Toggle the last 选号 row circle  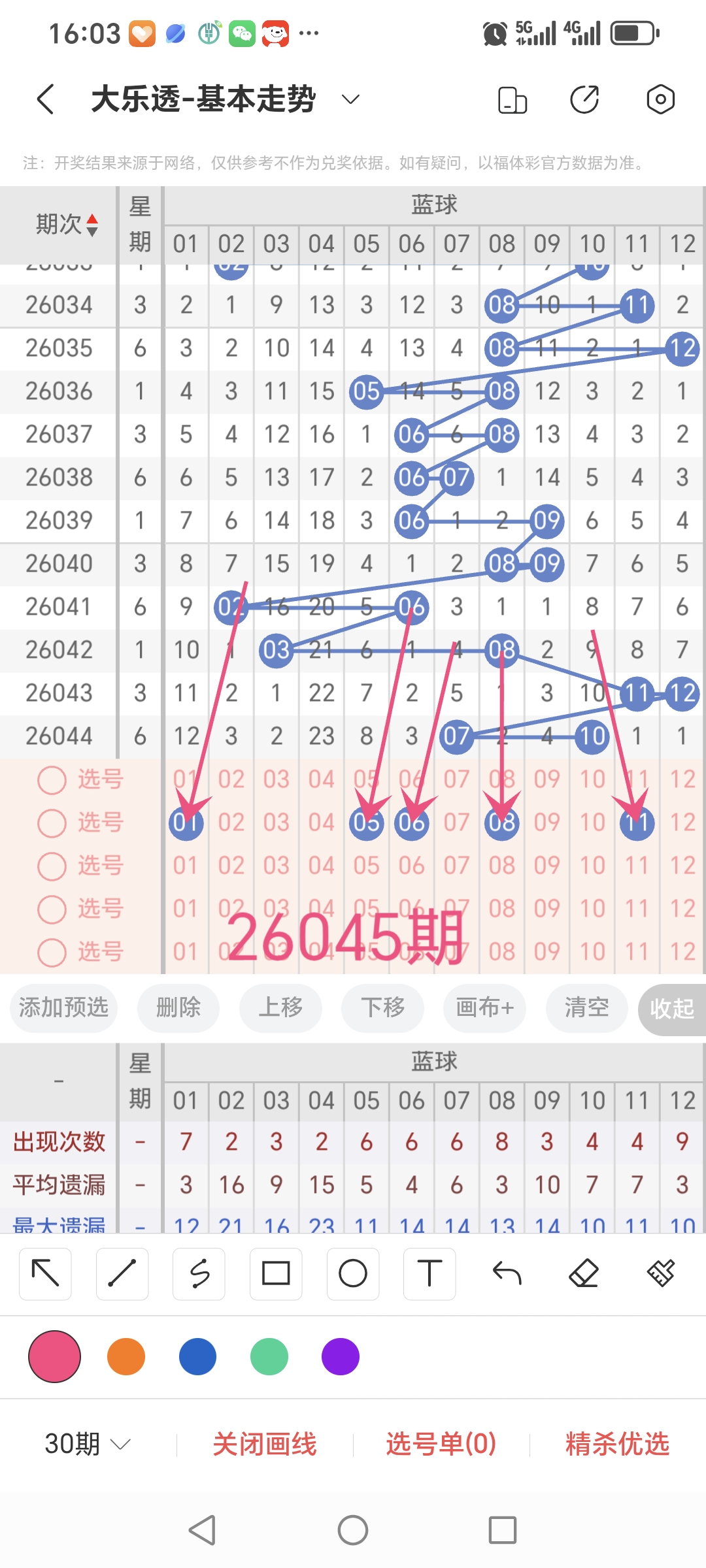(51, 953)
